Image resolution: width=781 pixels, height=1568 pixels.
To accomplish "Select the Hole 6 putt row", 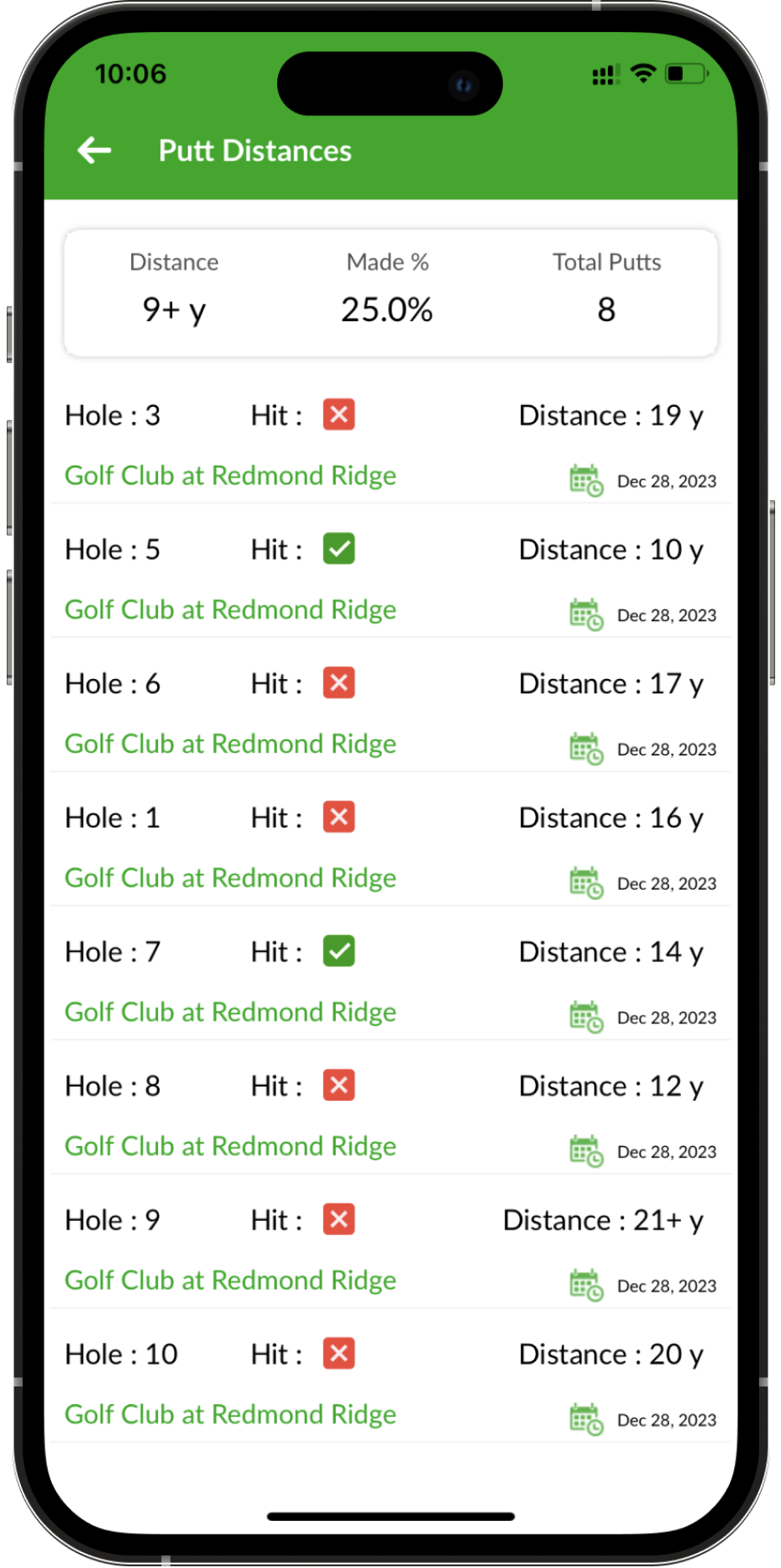I will coord(390,713).
